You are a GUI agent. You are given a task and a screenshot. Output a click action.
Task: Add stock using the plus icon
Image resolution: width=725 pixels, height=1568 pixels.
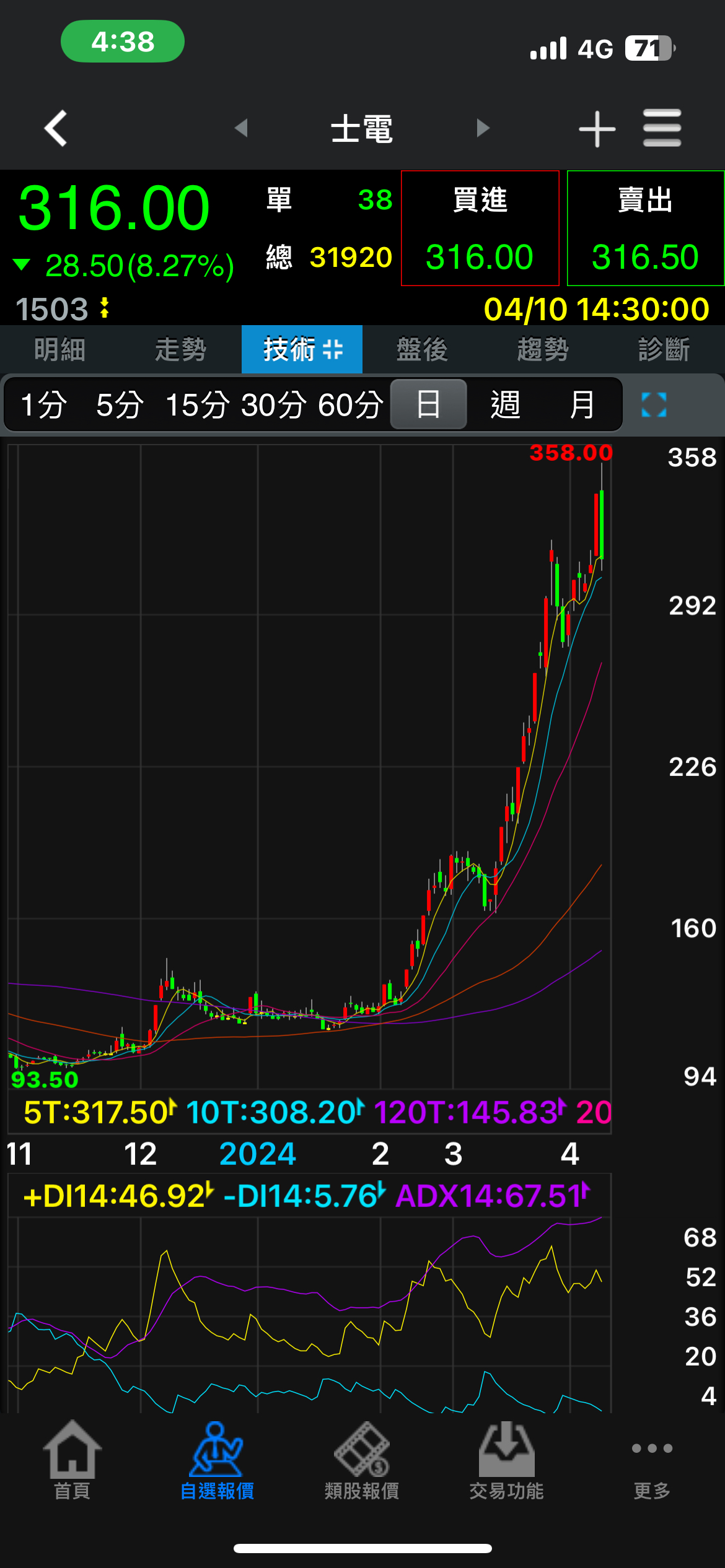[597, 129]
